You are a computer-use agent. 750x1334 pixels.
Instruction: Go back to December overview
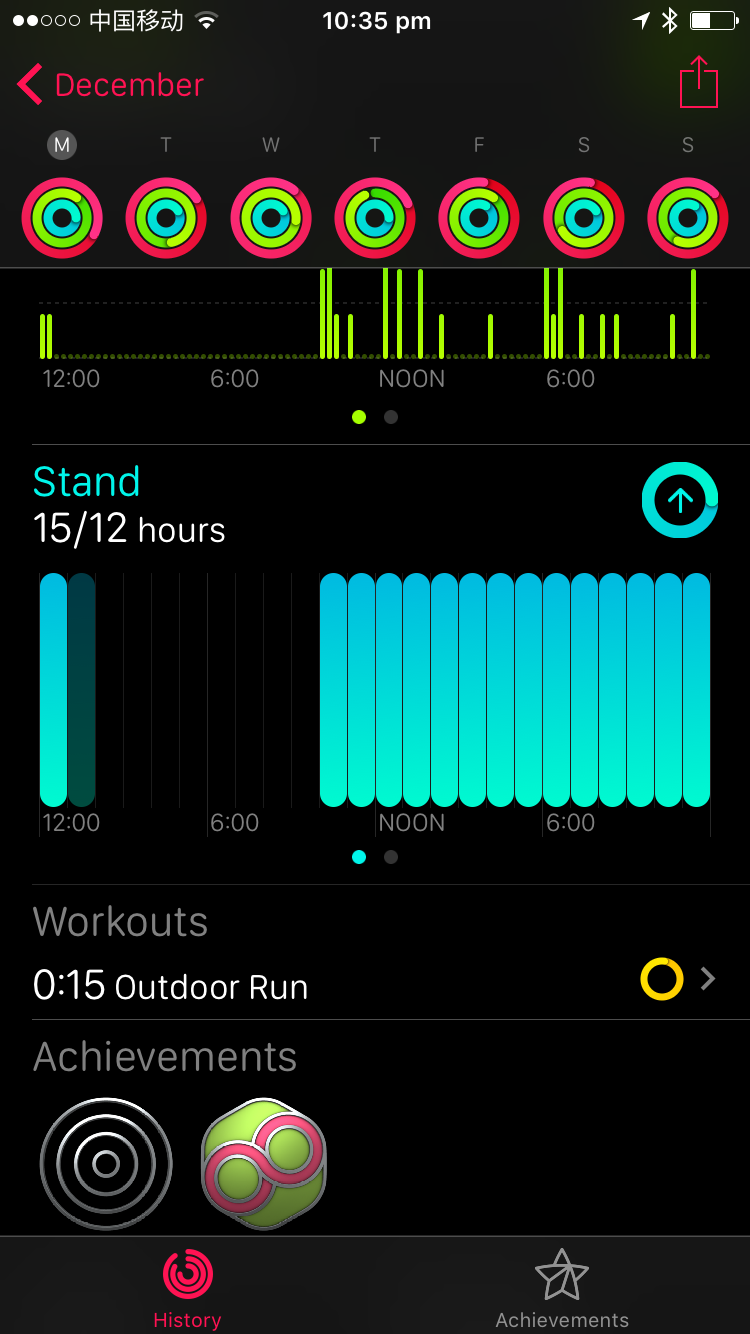click(110, 85)
